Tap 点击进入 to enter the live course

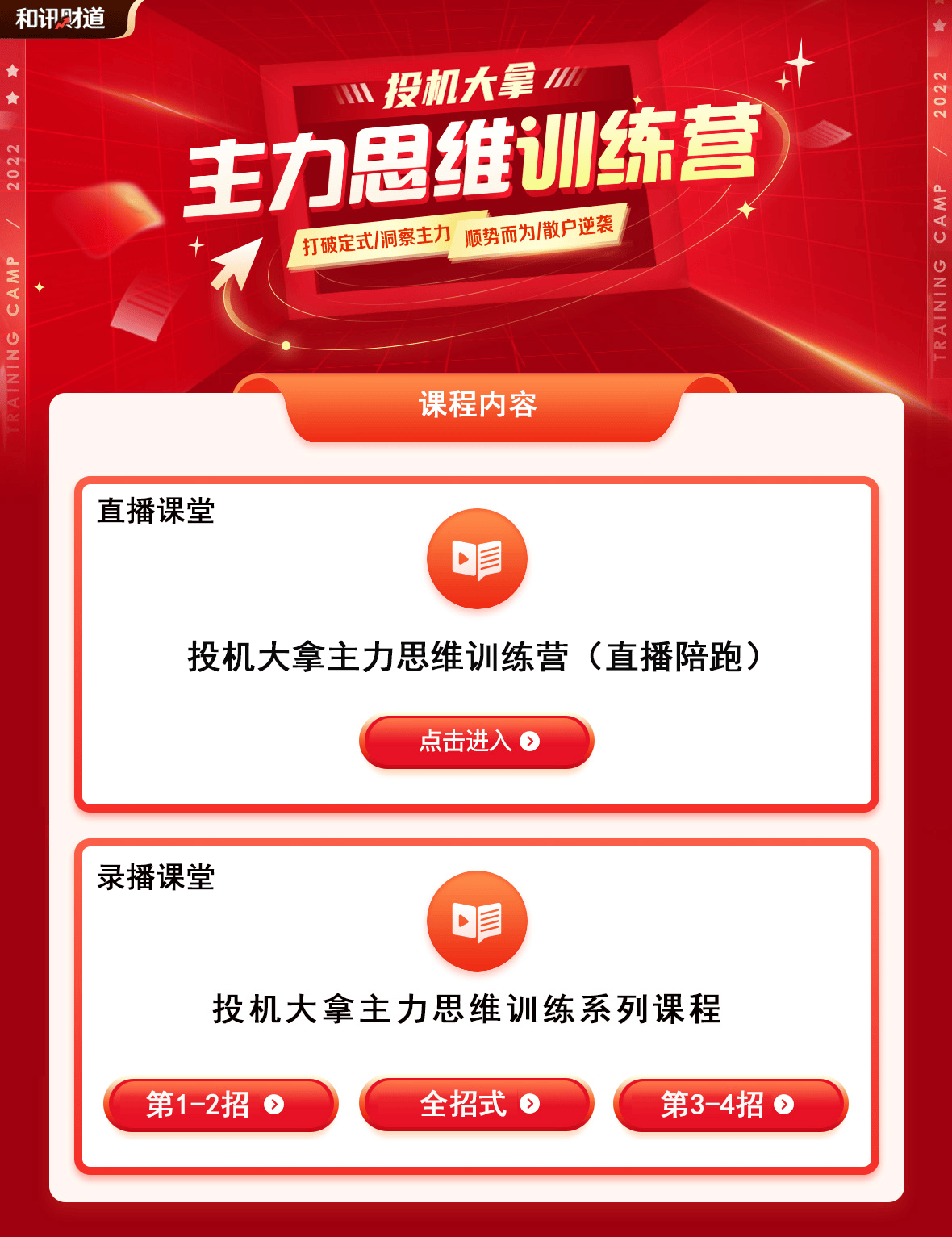[x=476, y=741]
